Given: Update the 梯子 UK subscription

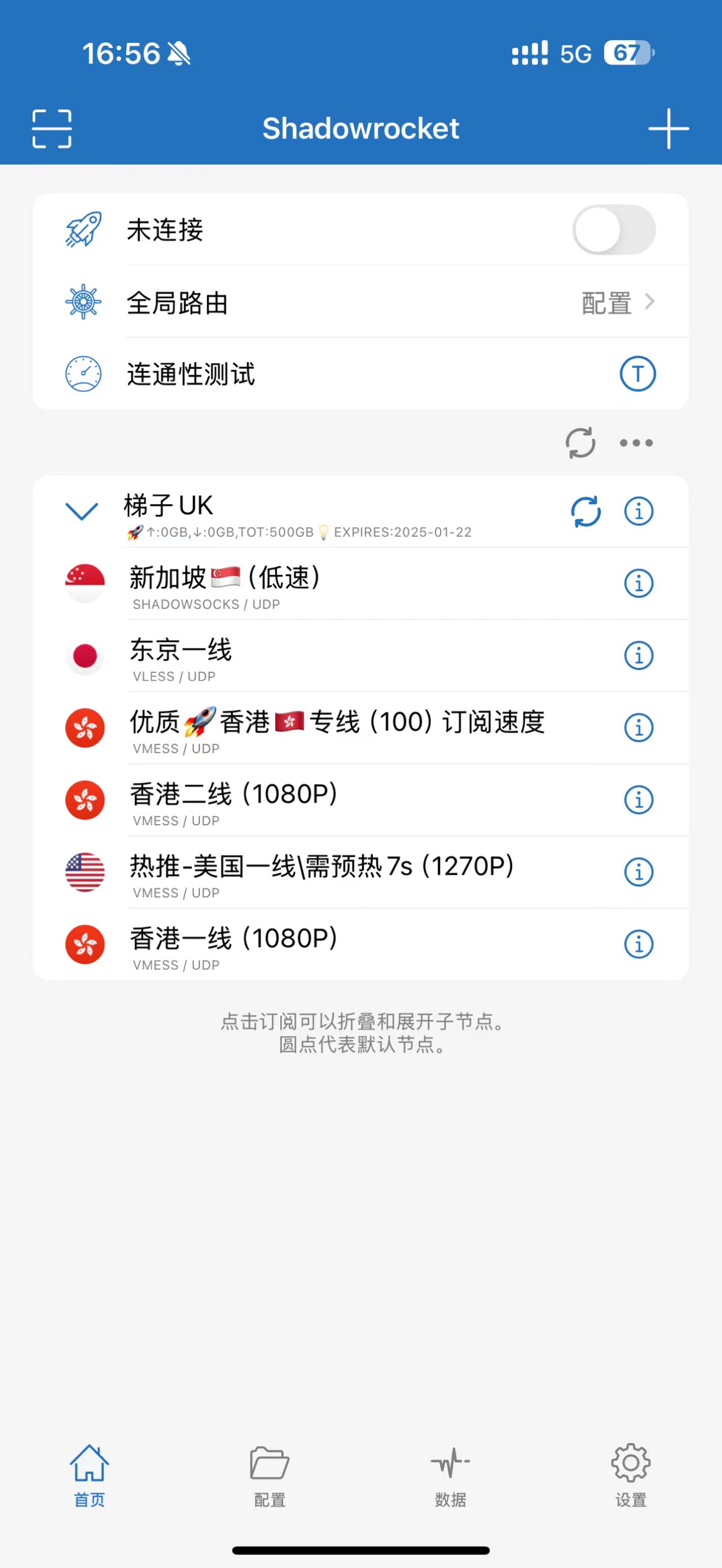Looking at the screenshot, I should point(585,512).
